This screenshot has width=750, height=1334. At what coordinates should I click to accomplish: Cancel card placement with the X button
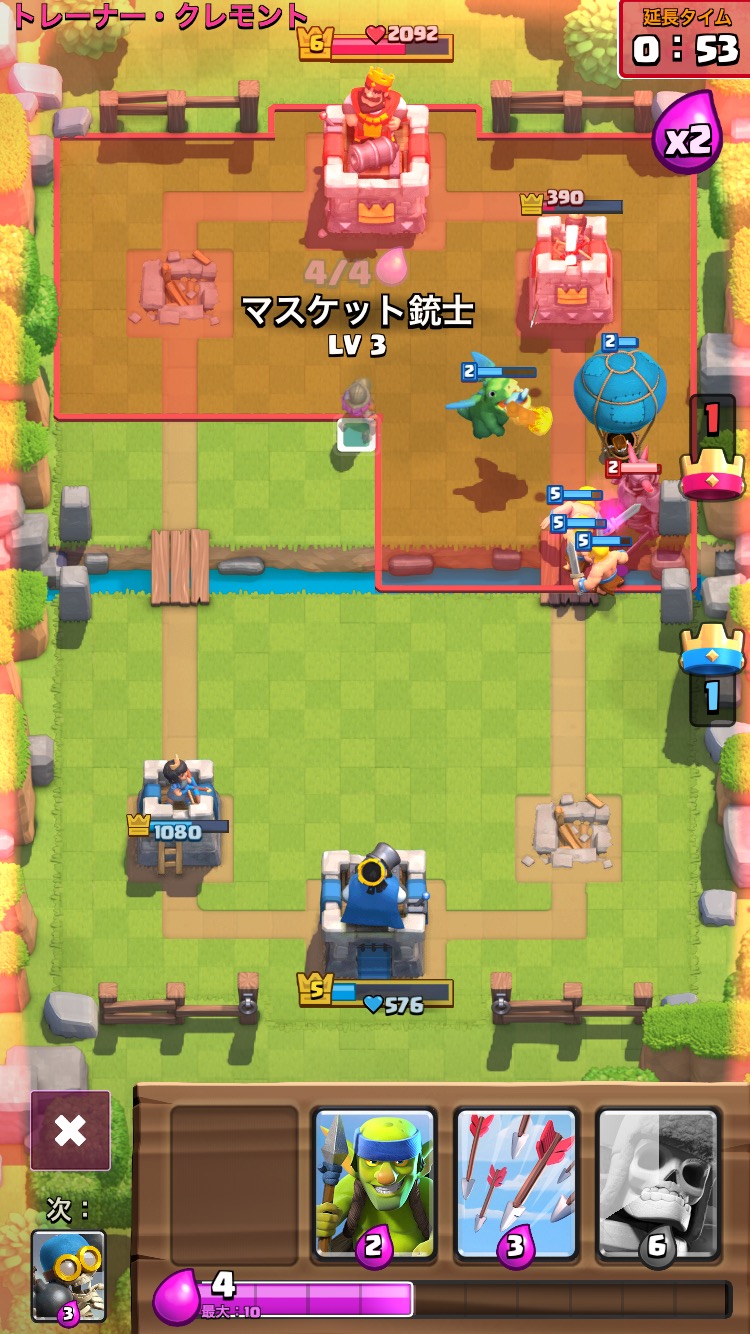click(70, 1131)
